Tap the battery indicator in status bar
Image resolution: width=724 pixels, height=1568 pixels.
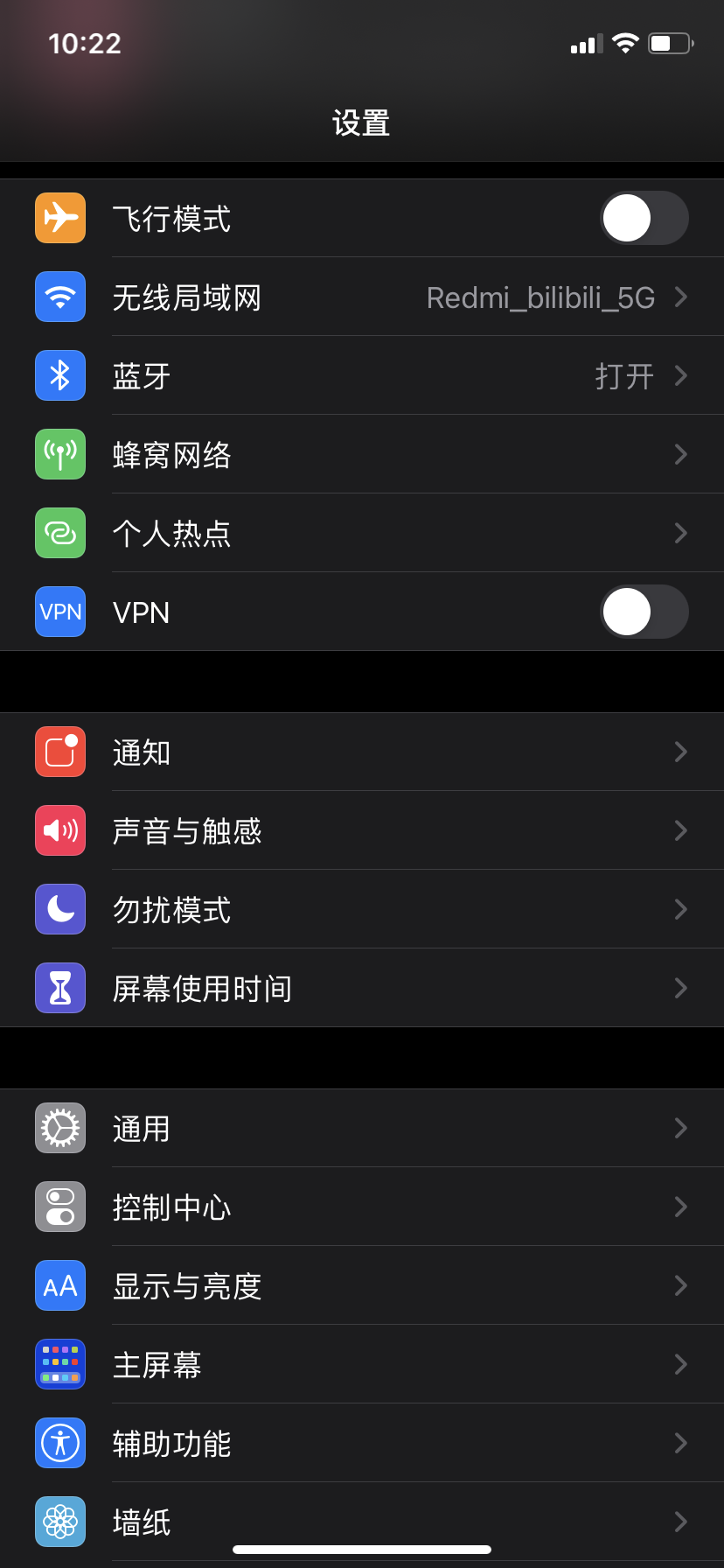(x=669, y=43)
